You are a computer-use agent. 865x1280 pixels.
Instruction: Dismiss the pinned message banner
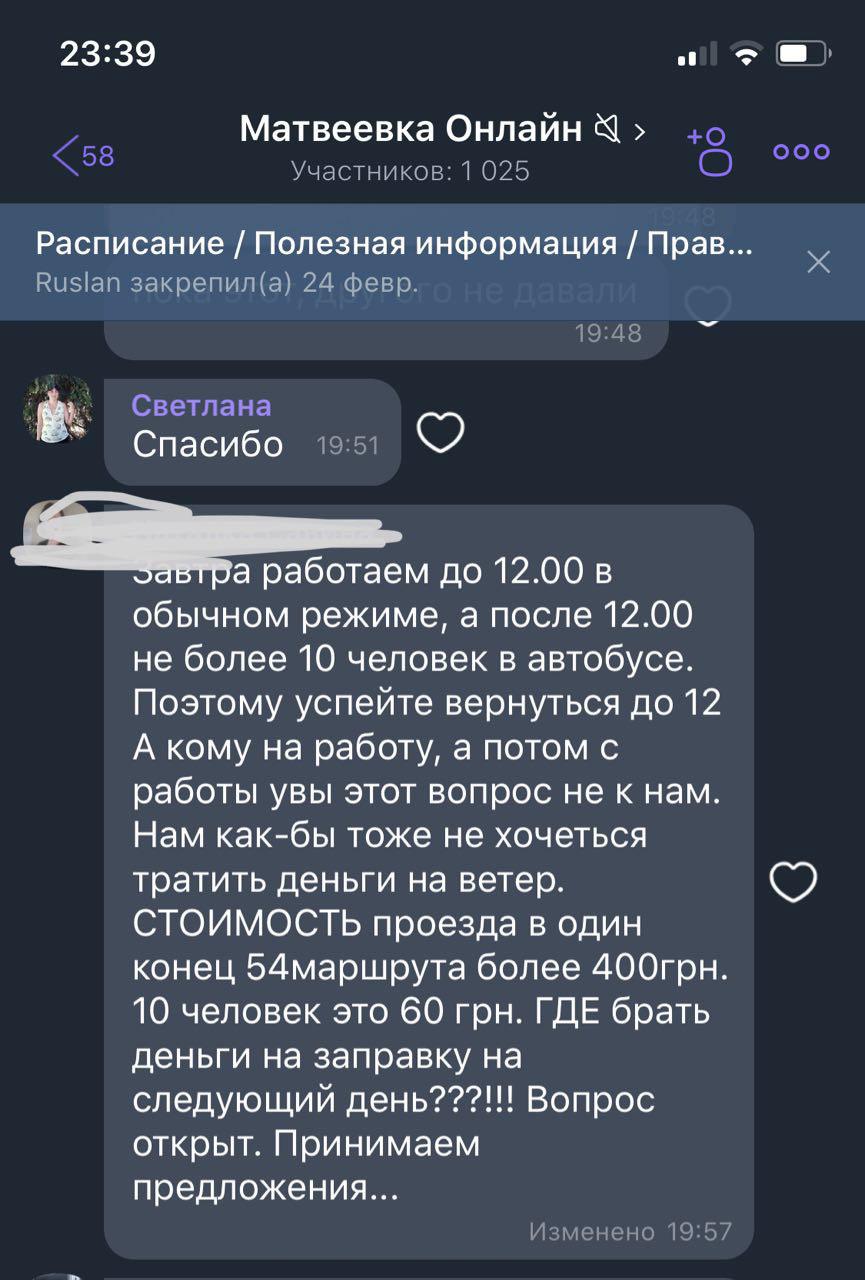[x=818, y=262]
